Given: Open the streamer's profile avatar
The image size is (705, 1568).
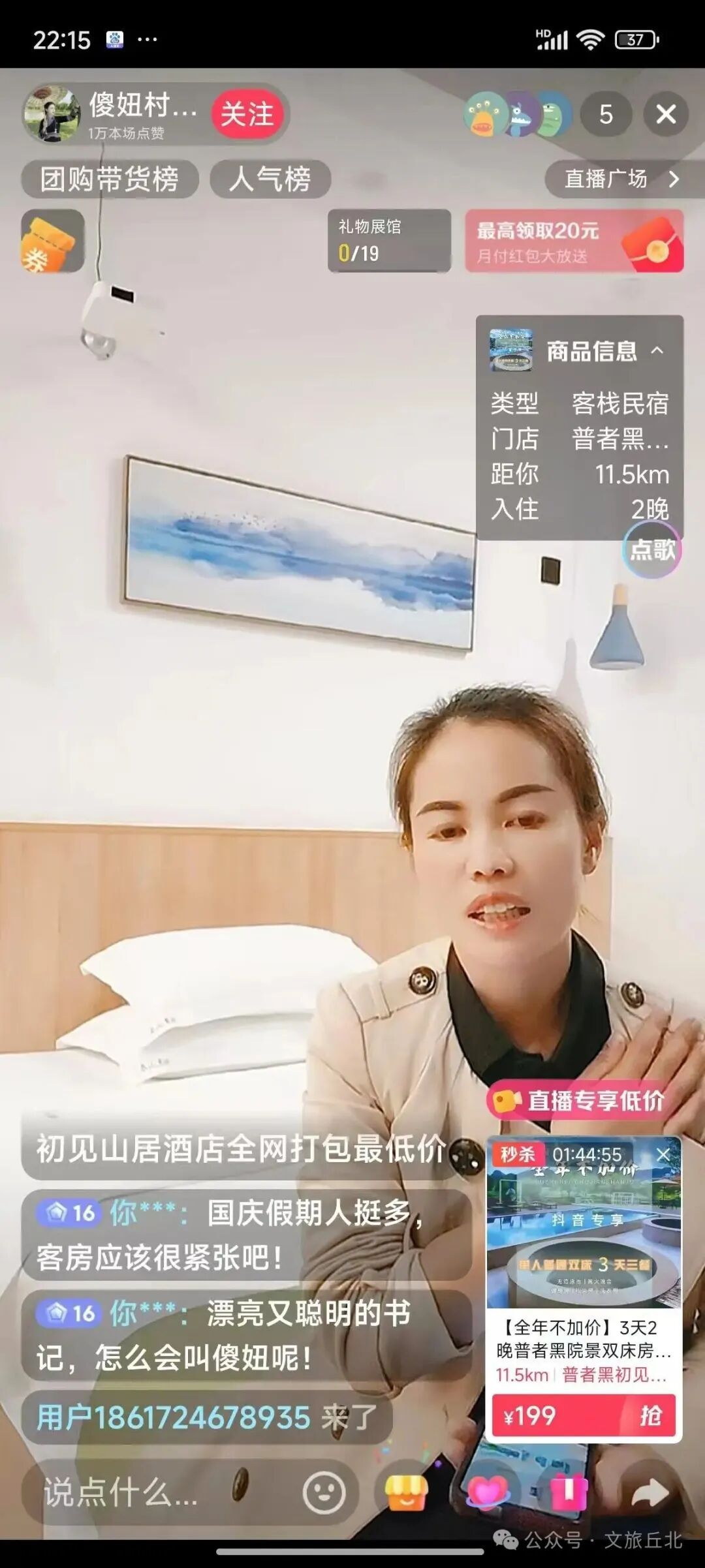Looking at the screenshot, I should [52, 114].
